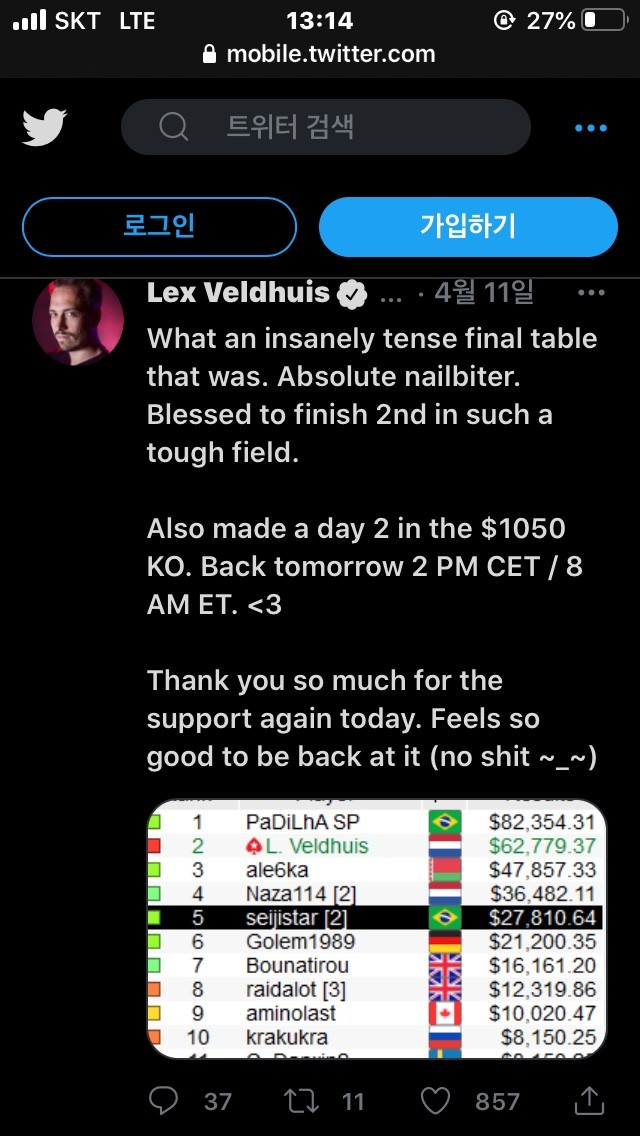
Task: Tap the mobile.twitter.com address bar
Action: pos(320,54)
